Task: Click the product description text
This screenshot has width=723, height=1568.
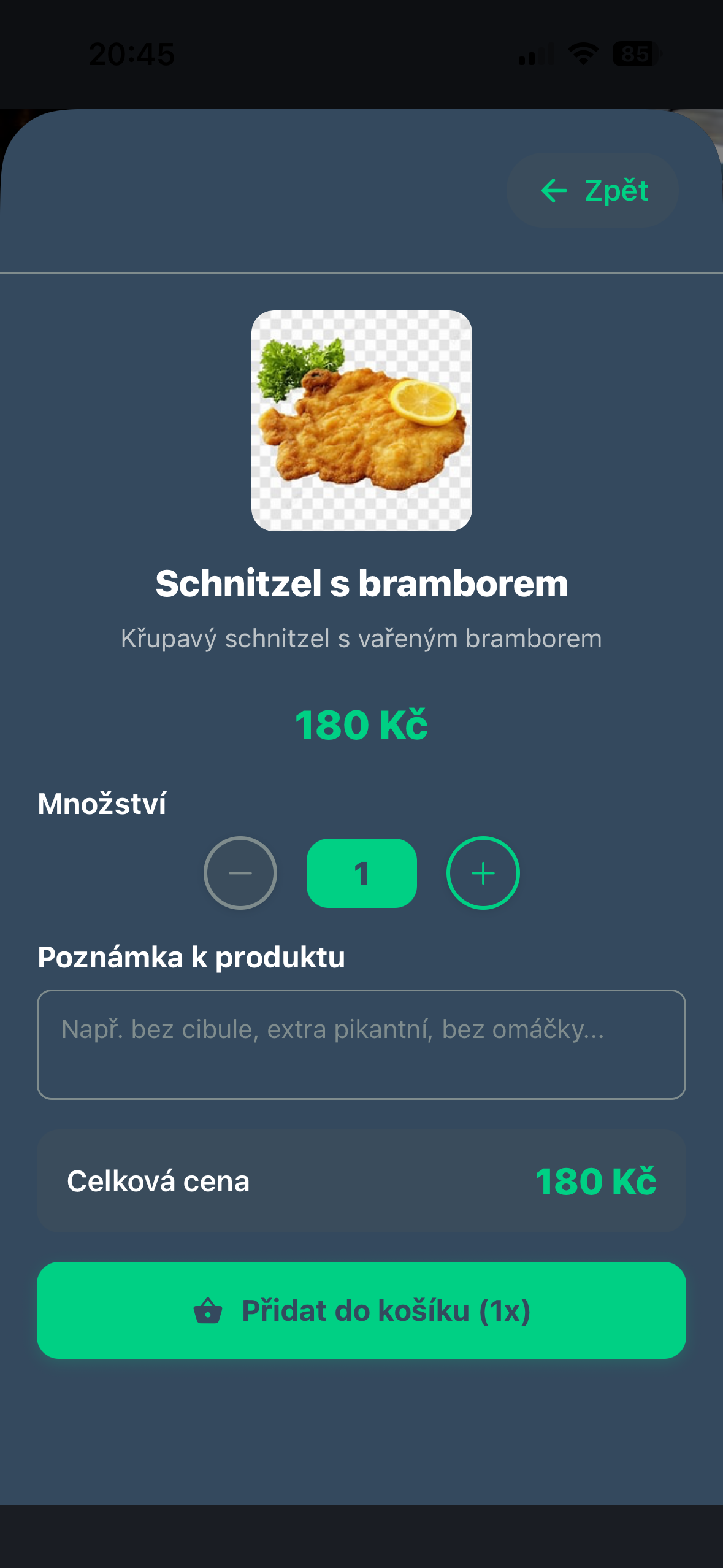Action: click(361, 639)
